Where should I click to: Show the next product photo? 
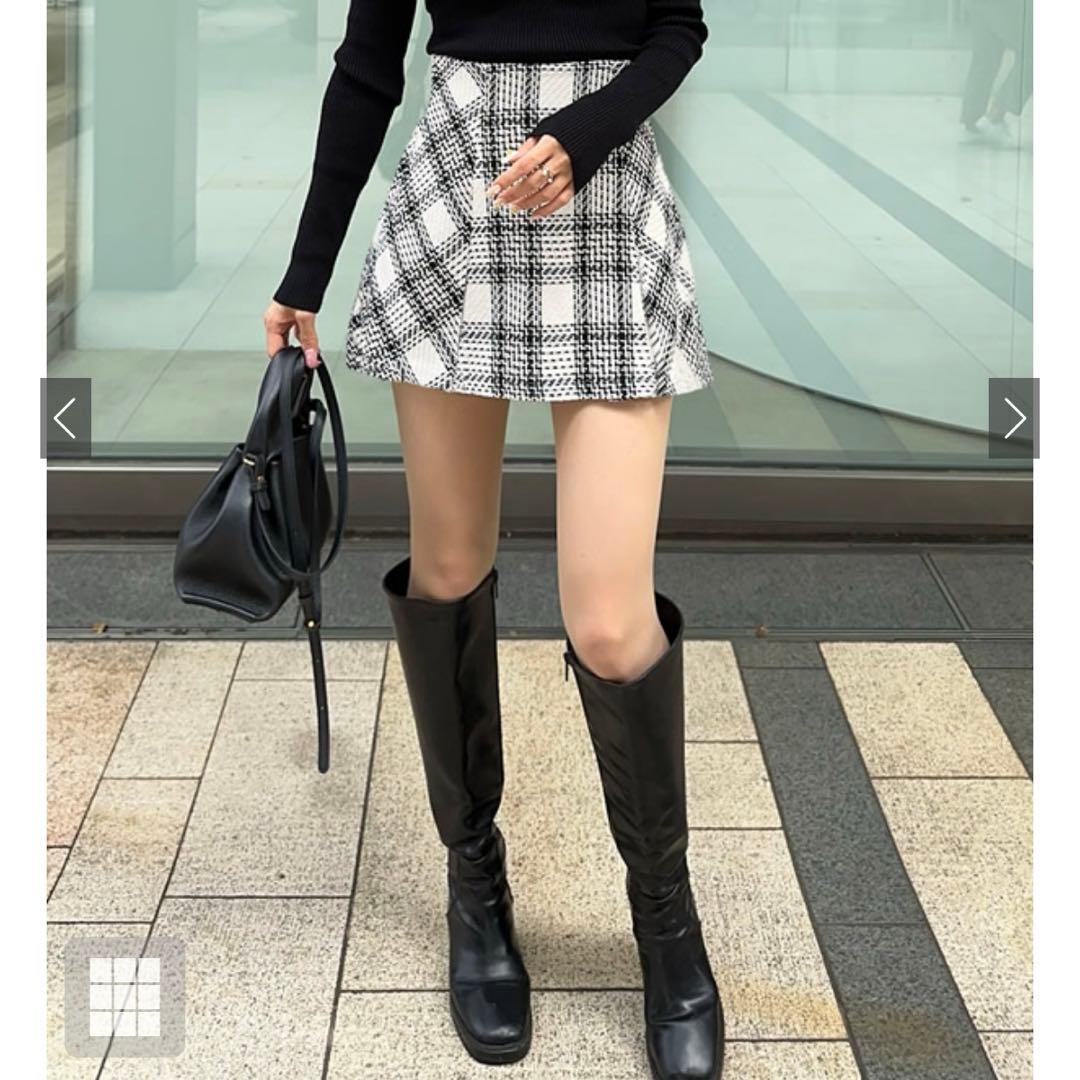pyautogui.click(x=1013, y=418)
